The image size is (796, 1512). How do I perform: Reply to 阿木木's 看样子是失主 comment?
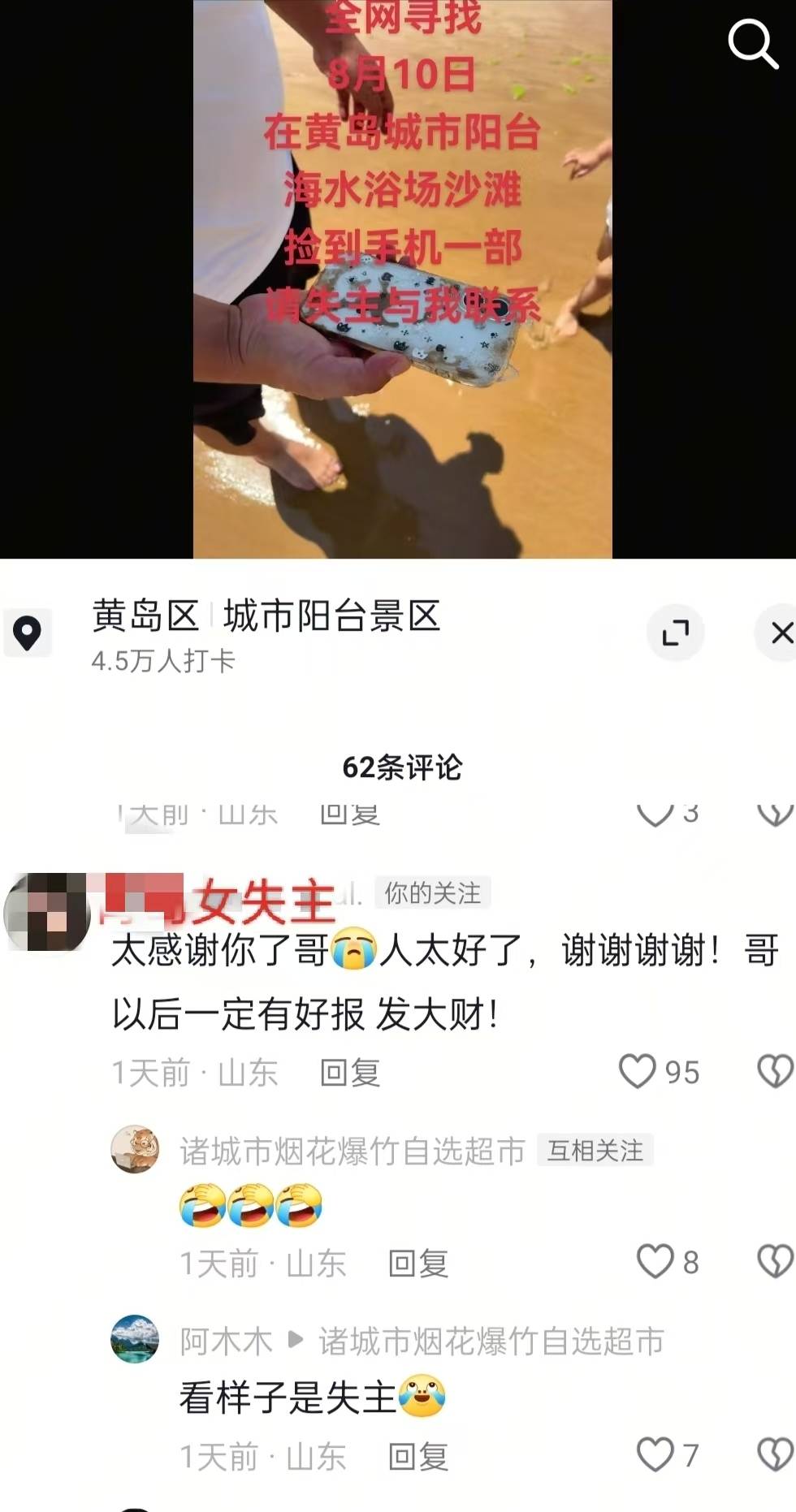point(417,1456)
